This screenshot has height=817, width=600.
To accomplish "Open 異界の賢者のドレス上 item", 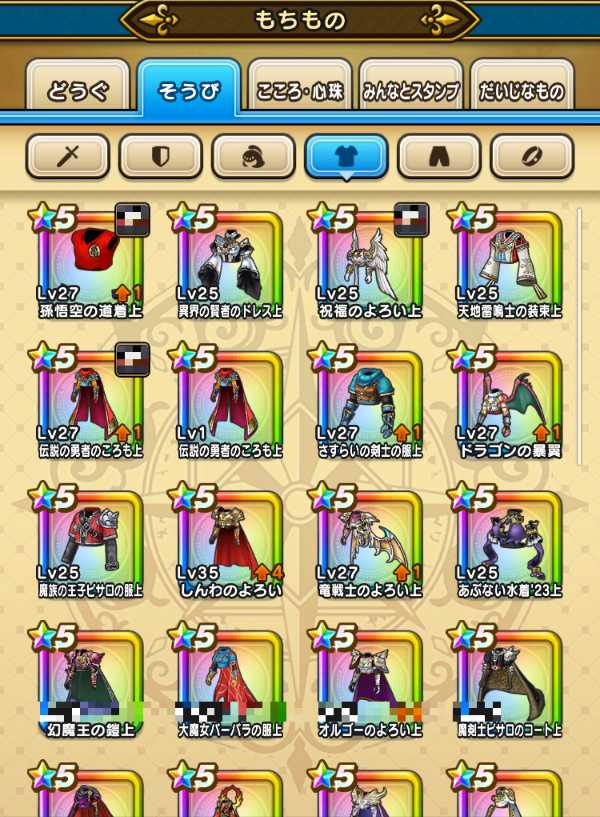I will pos(230,264).
